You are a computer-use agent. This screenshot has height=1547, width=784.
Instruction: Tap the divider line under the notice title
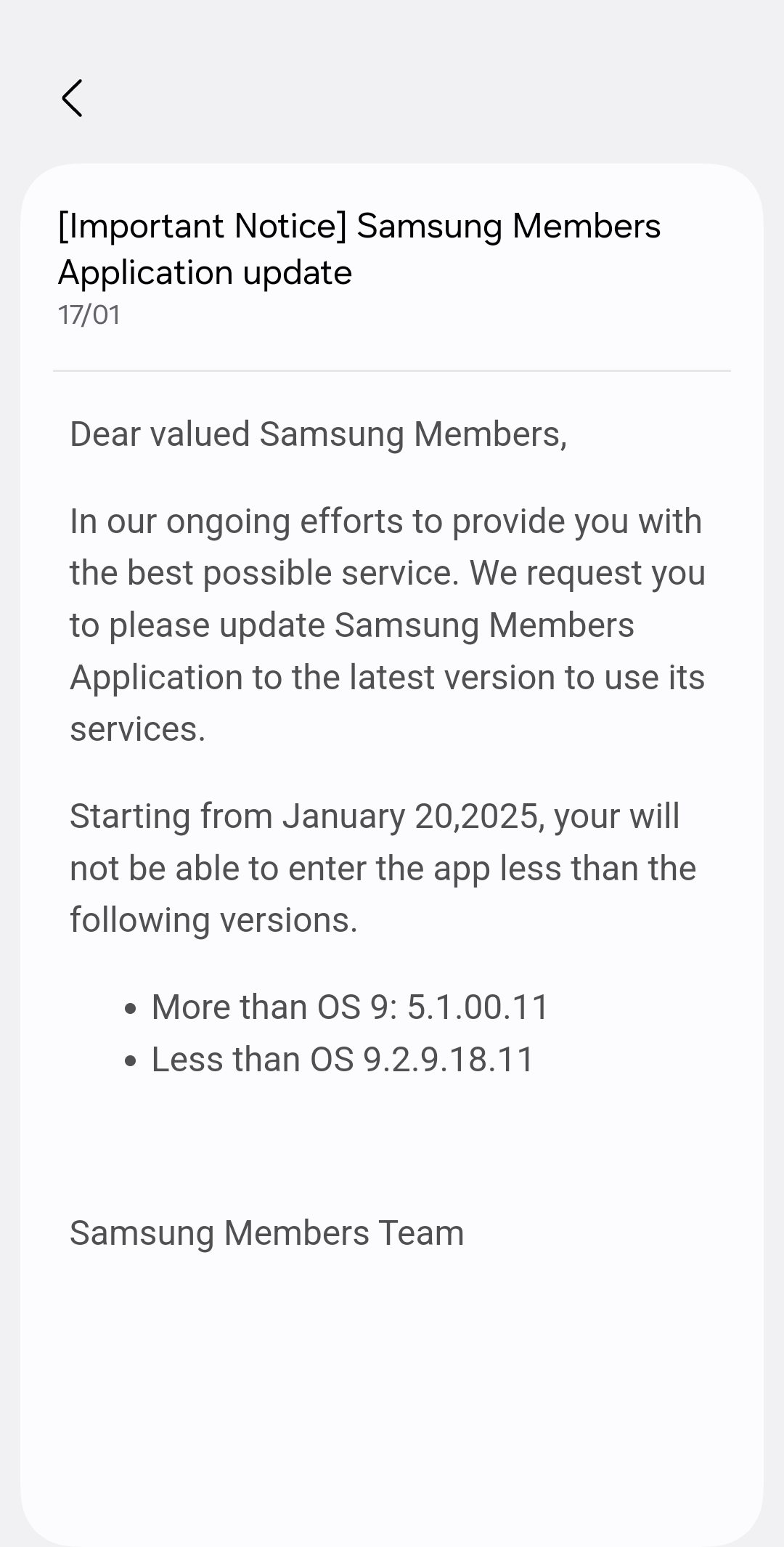(392, 370)
